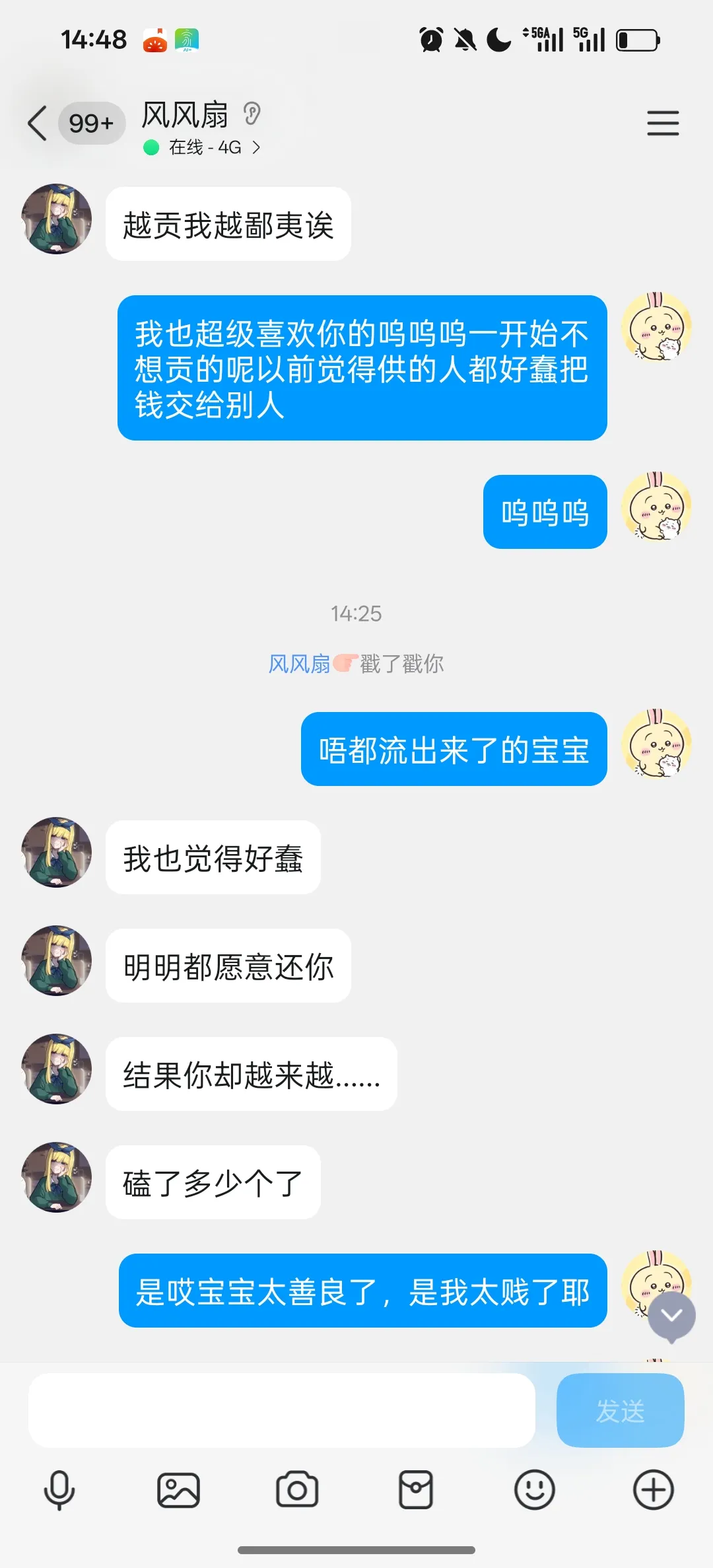The width and height of the screenshot is (713, 1568).
Task: Open the emoji sticker panel
Action: click(x=535, y=1491)
